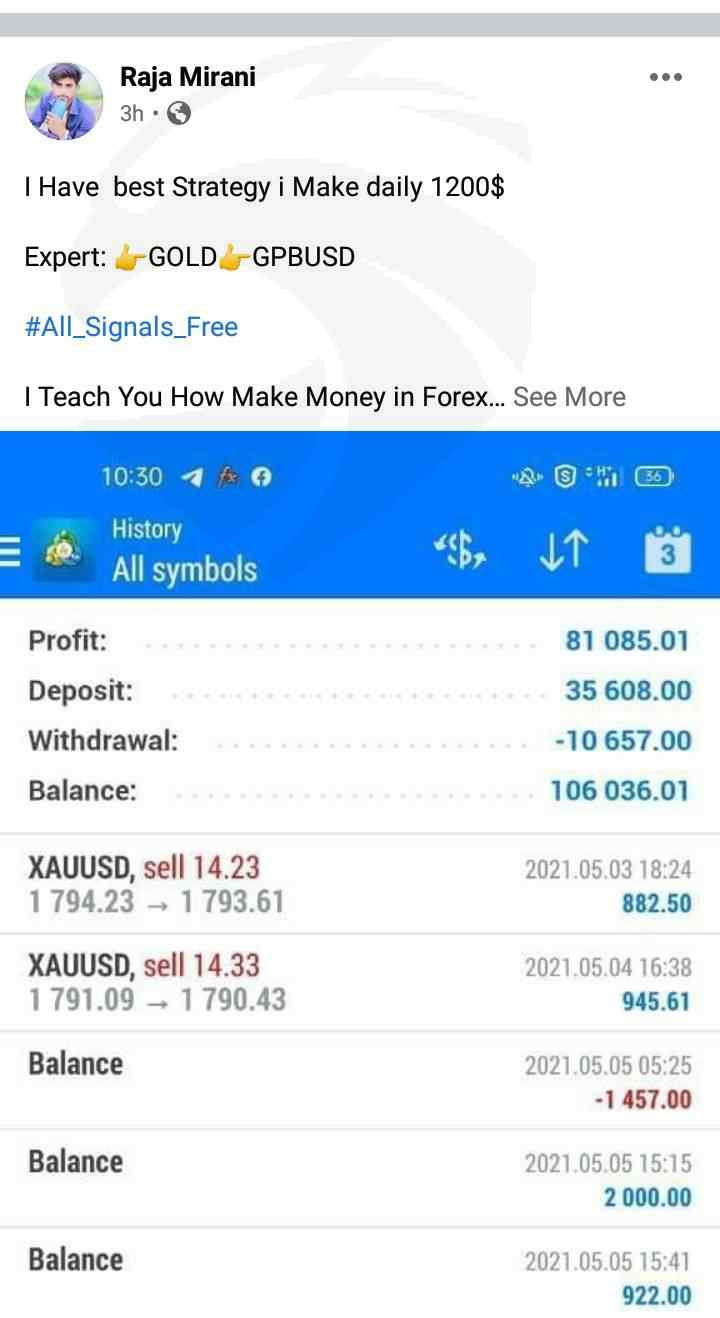Open the attached trading history screenshot image
This screenshot has height=1318, width=720.
[360, 874]
